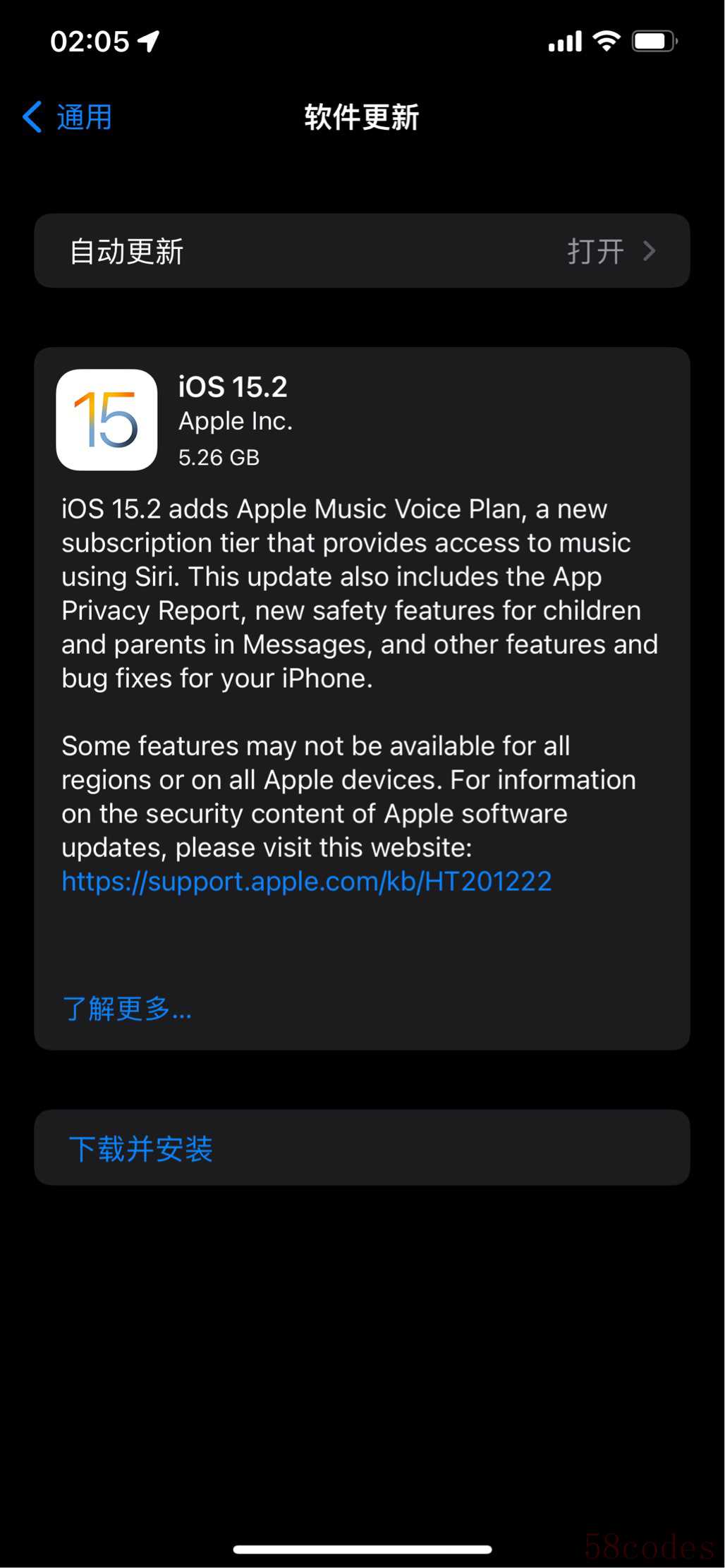This screenshot has width=725, height=1568.
Task: Go back to 通用 settings
Action: (68, 117)
